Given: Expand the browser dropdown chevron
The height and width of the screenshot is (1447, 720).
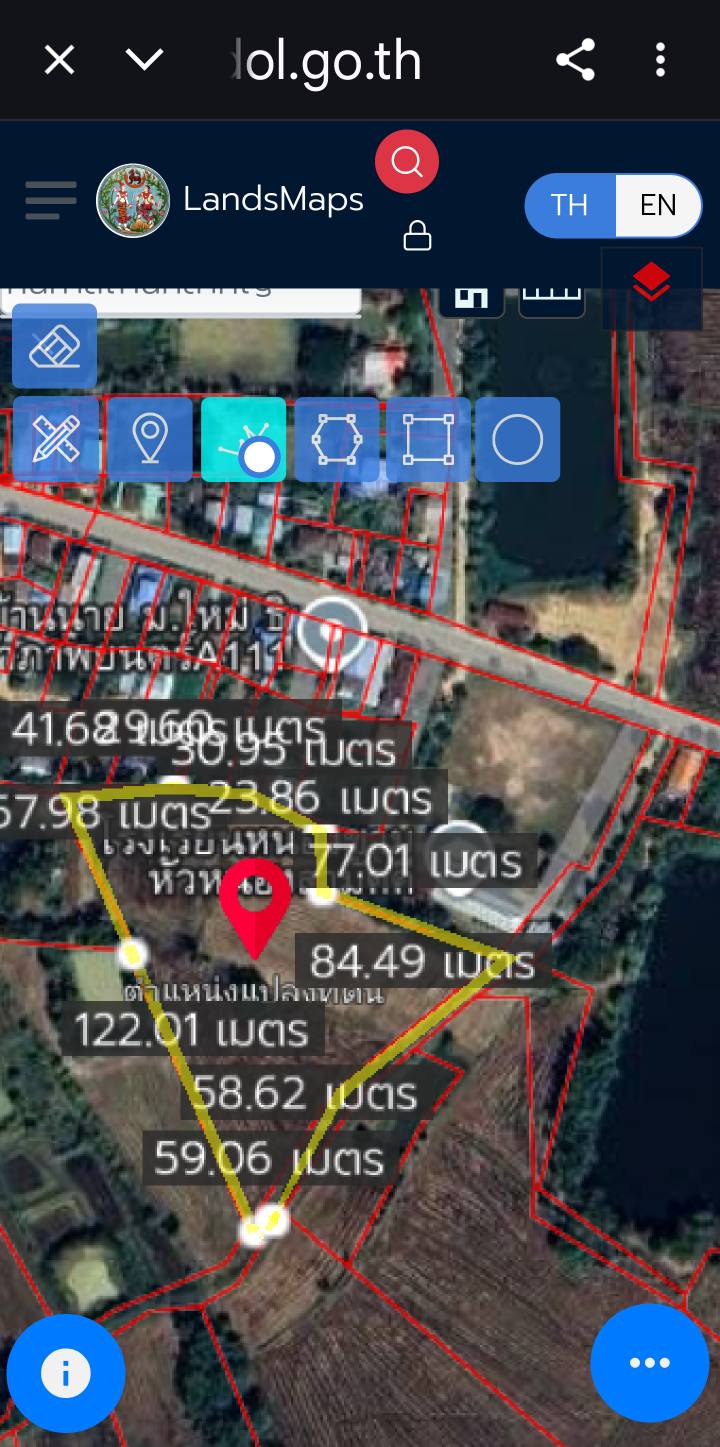Looking at the screenshot, I should click(145, 61).
